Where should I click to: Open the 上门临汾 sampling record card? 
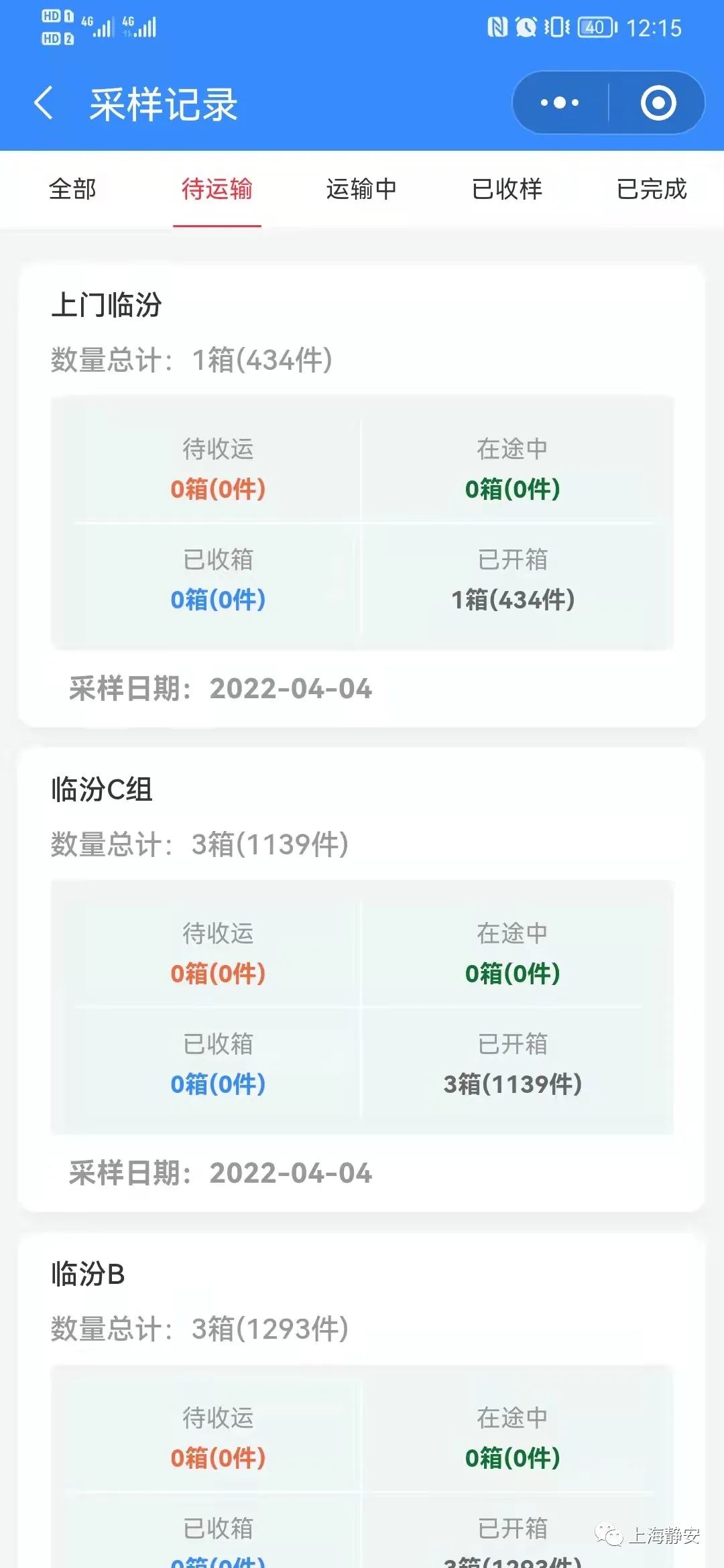(x=107, y=306)
